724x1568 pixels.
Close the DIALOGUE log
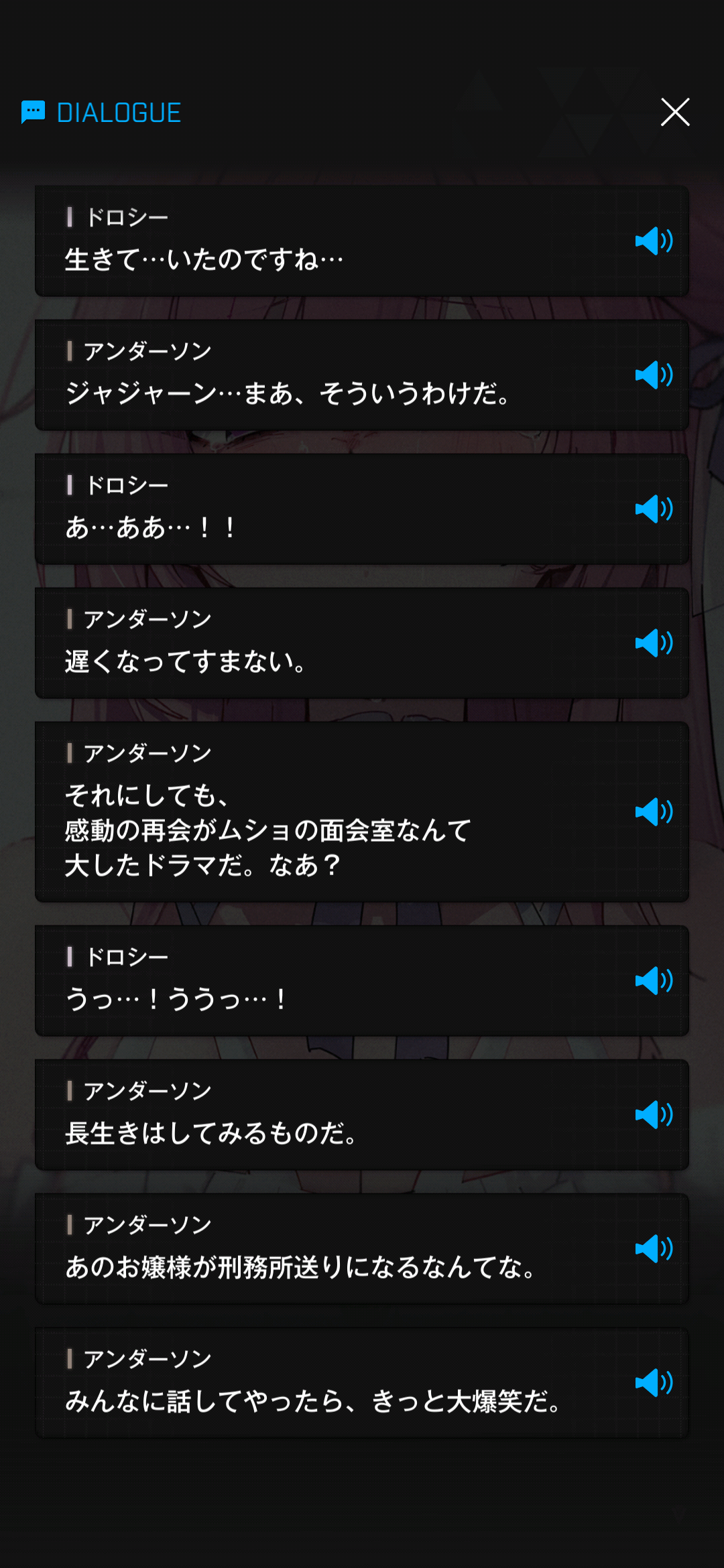tap(675, 112)
